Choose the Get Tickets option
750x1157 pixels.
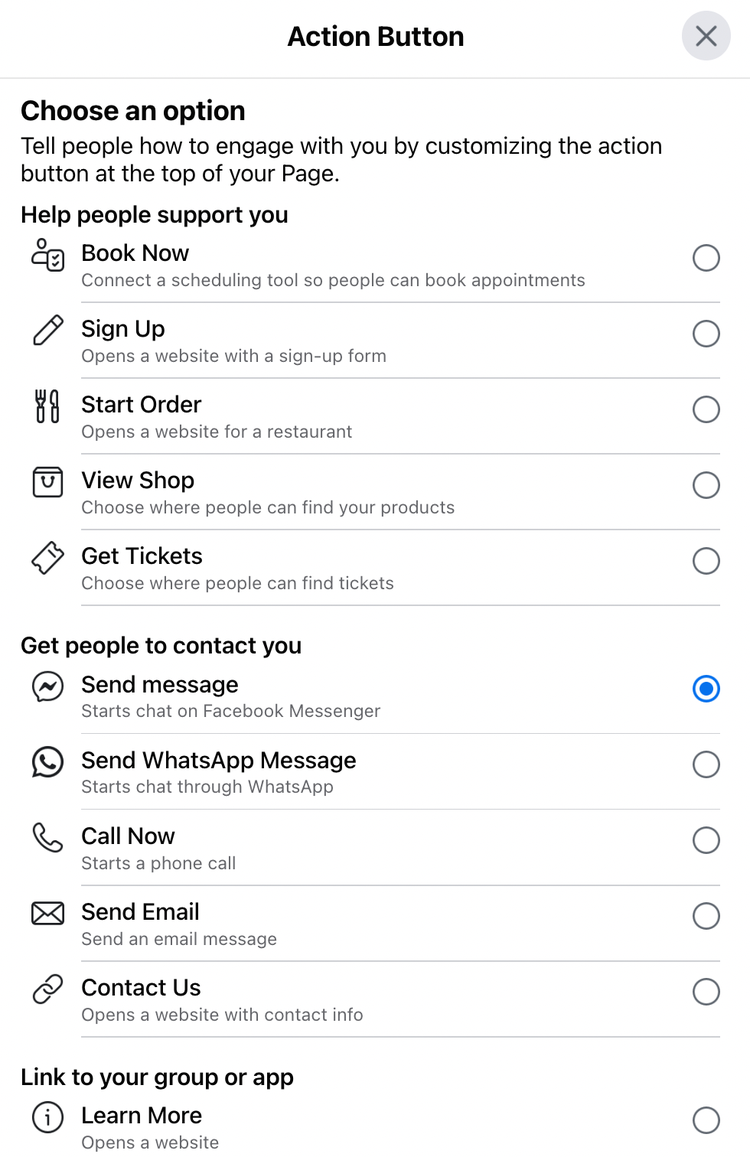click(706, 560)
